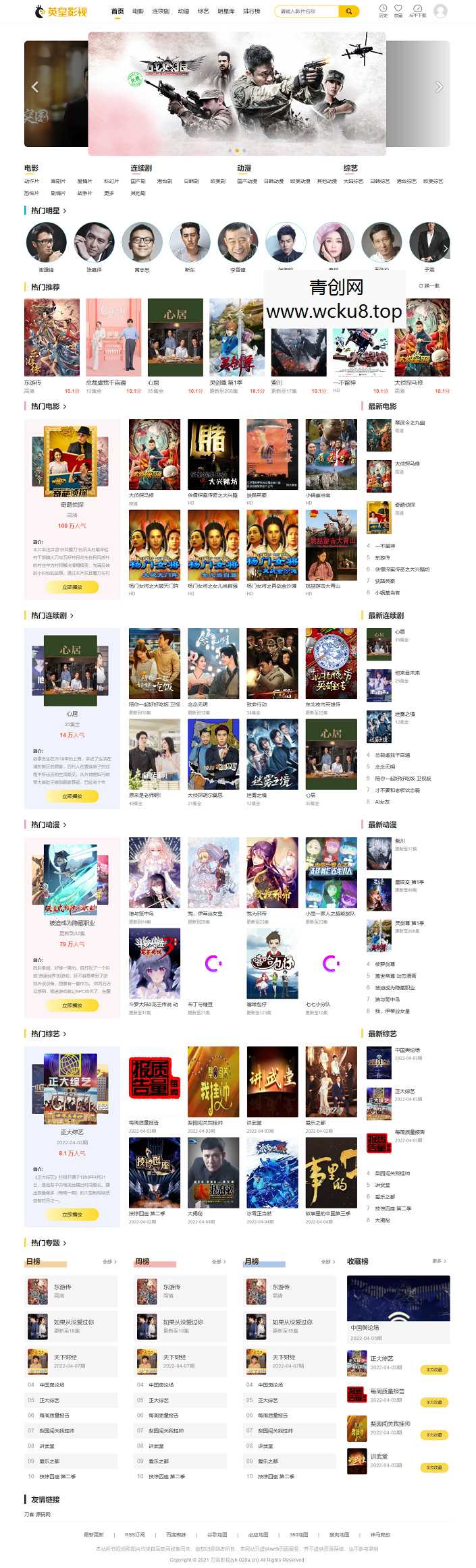Open the 东游传 poster in 热门推荐
This screenshot has width=476, height=1568.
pyautogui.click(x=52, y=337)
